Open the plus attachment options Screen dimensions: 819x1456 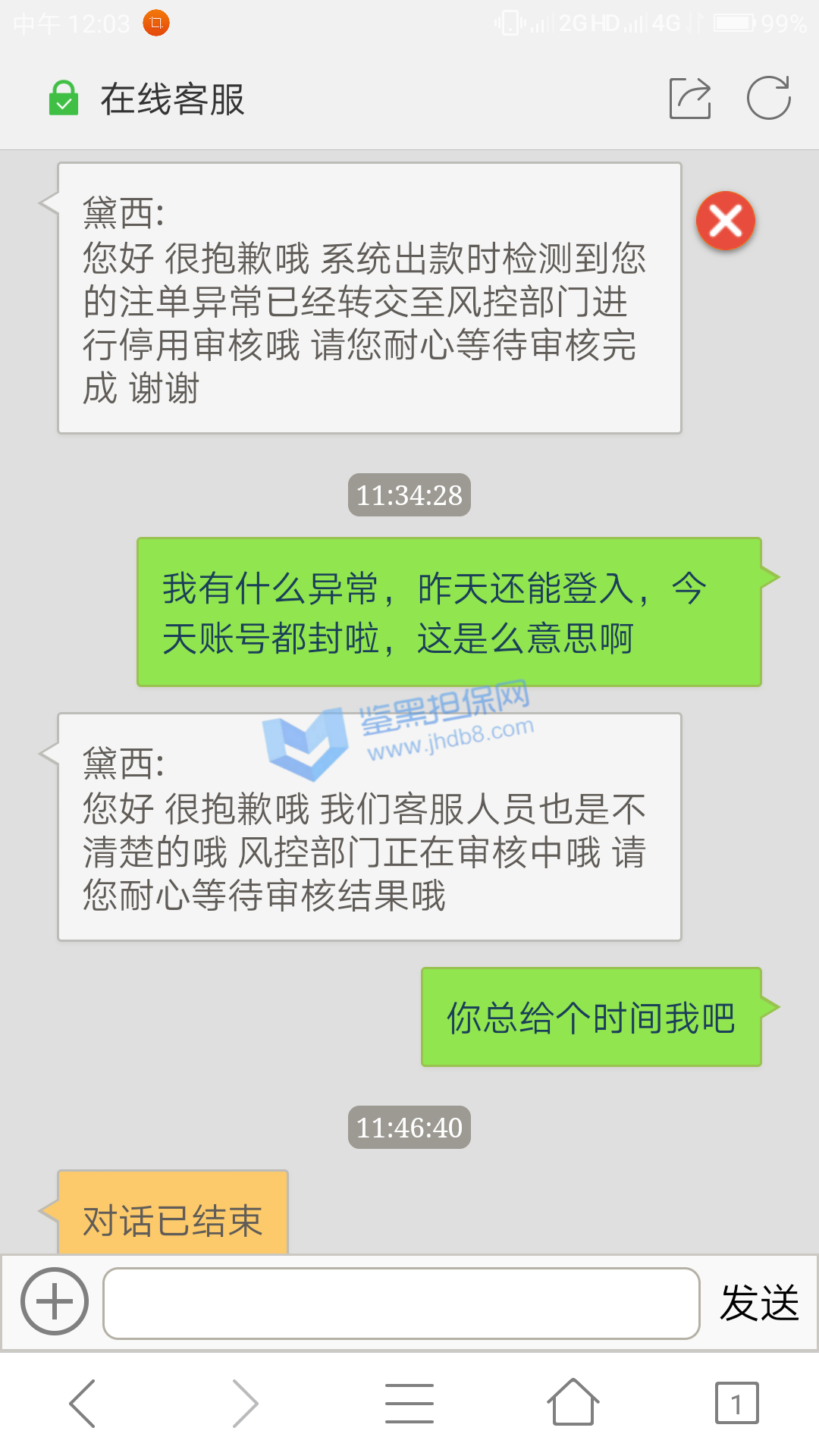pyautogui.click(x=55, y=1301)
